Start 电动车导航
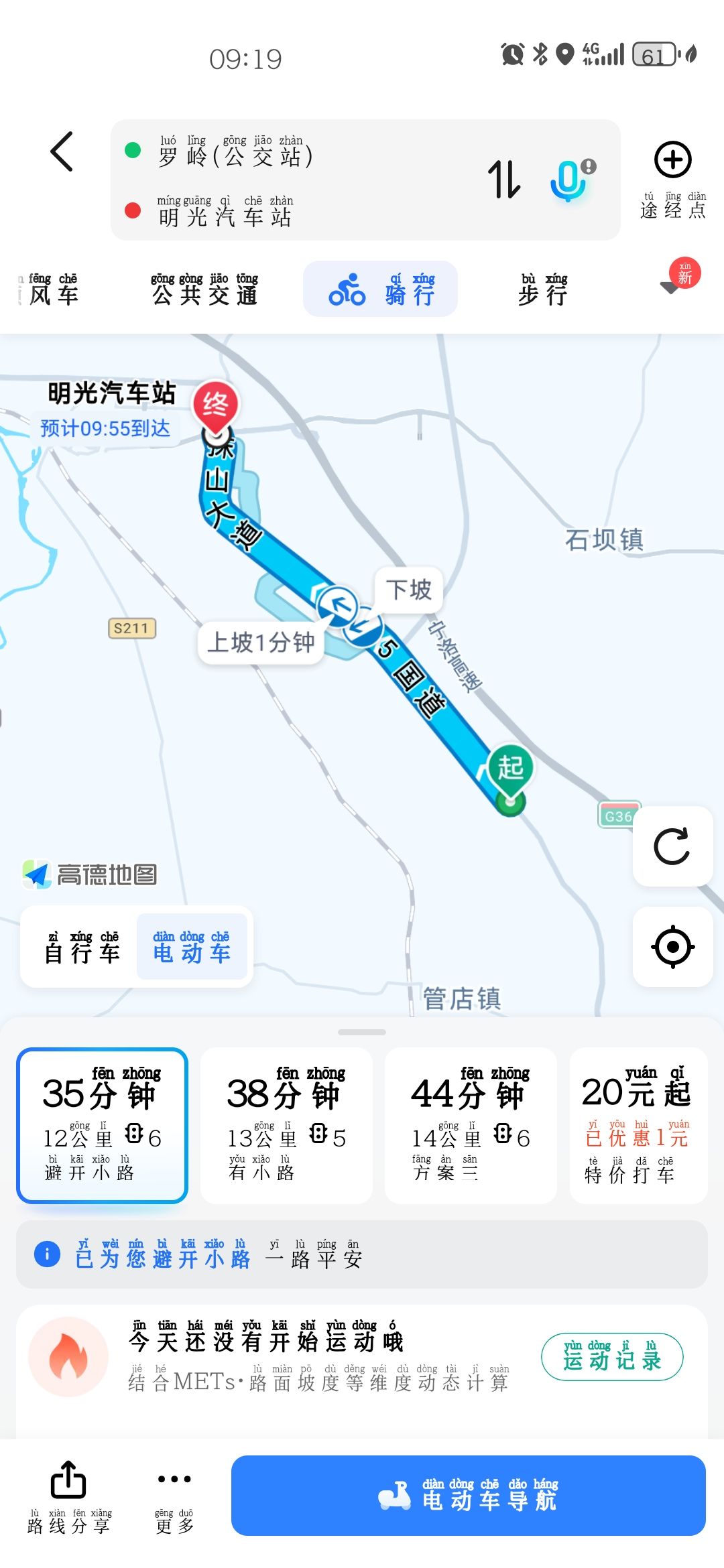The width and height of the screenshot is (724, 1568). coord(468,1496)
